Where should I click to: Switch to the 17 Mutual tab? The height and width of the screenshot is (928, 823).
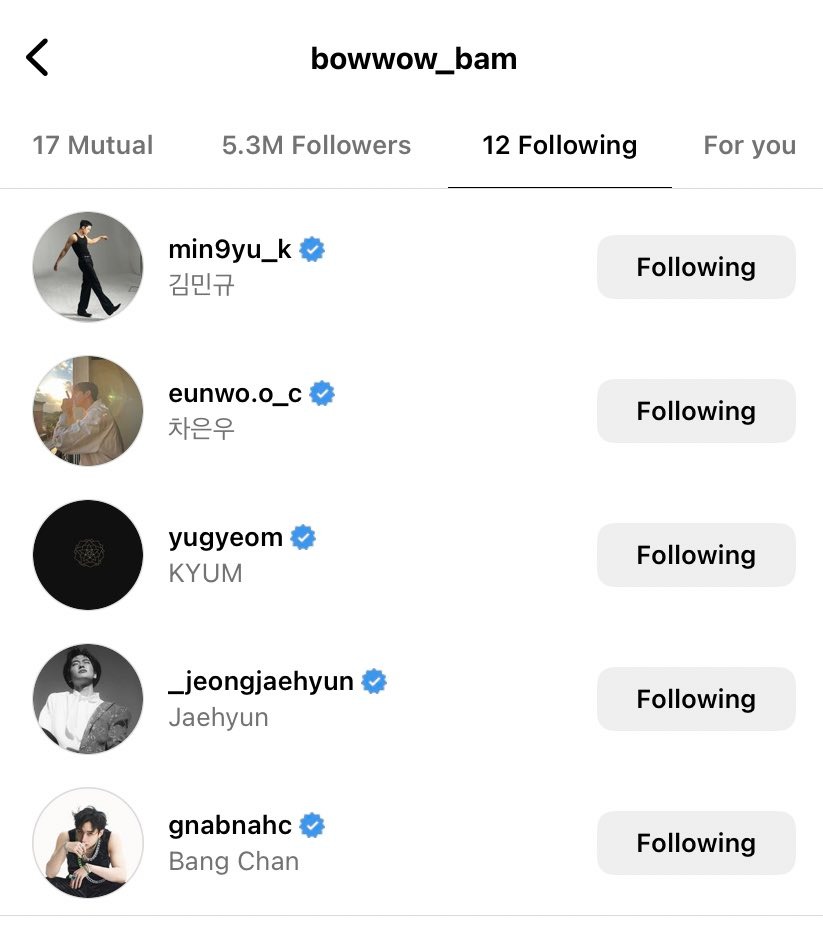[x=93, y=145]
